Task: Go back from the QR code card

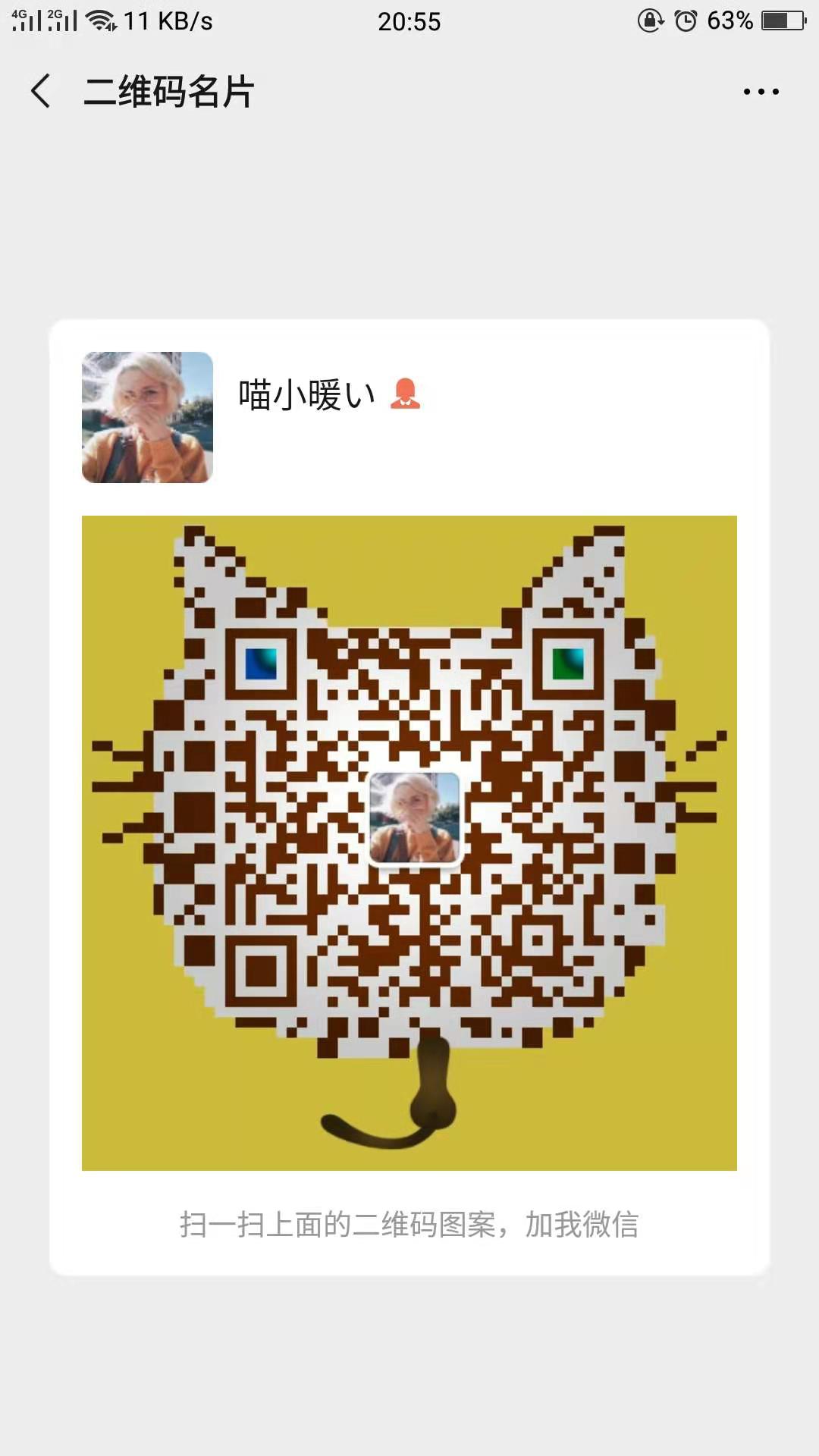Action: [x=41, y=91]
